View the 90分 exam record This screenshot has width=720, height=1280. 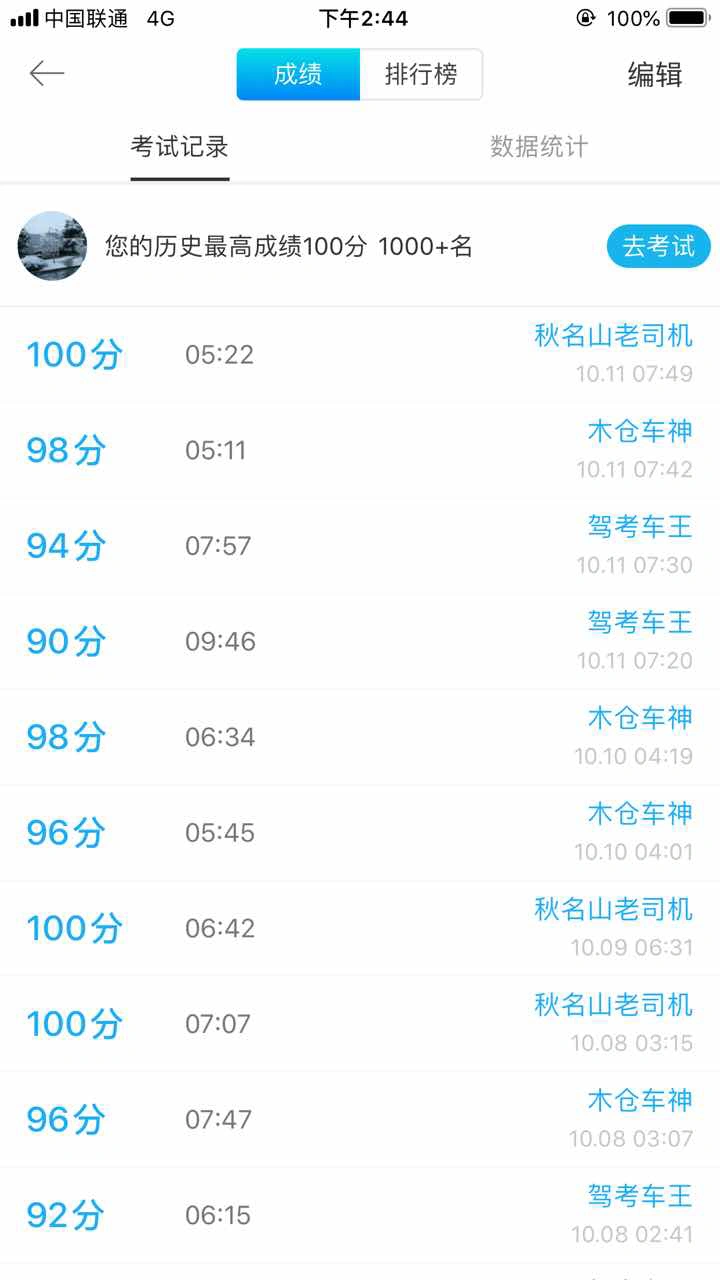tap(360, 642)
